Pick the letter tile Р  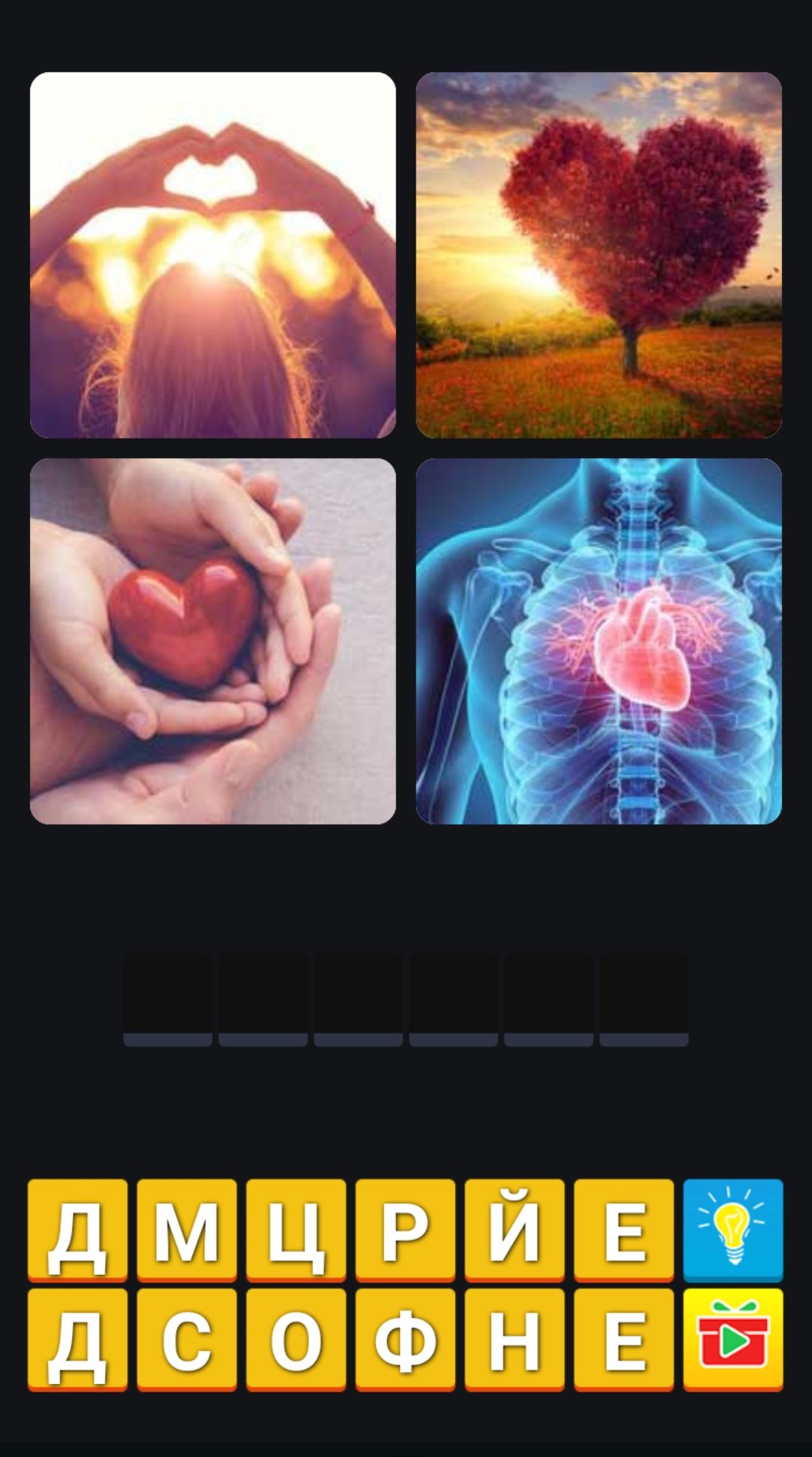click(x=405, y=1230)
